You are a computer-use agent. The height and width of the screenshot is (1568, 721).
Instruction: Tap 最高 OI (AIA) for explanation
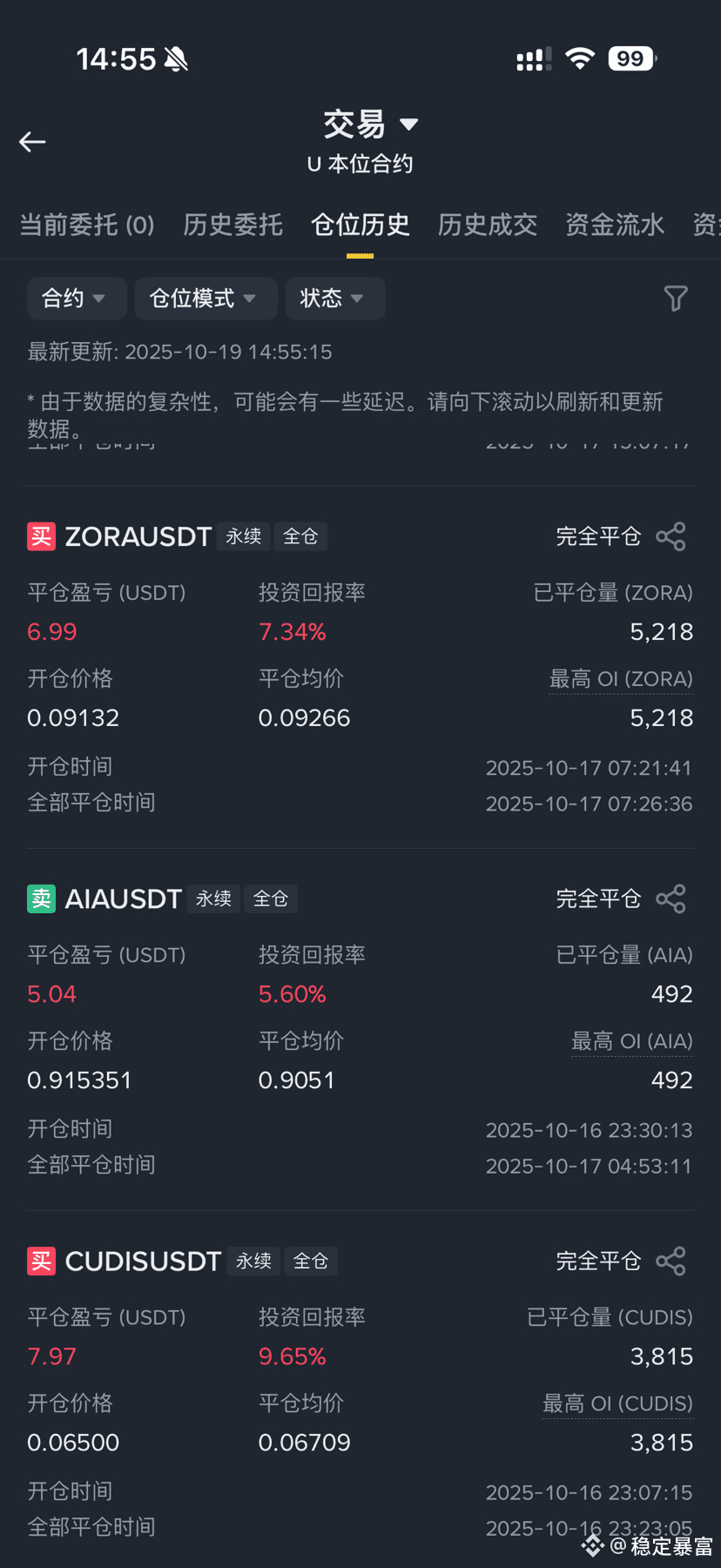pos(631,1041)
